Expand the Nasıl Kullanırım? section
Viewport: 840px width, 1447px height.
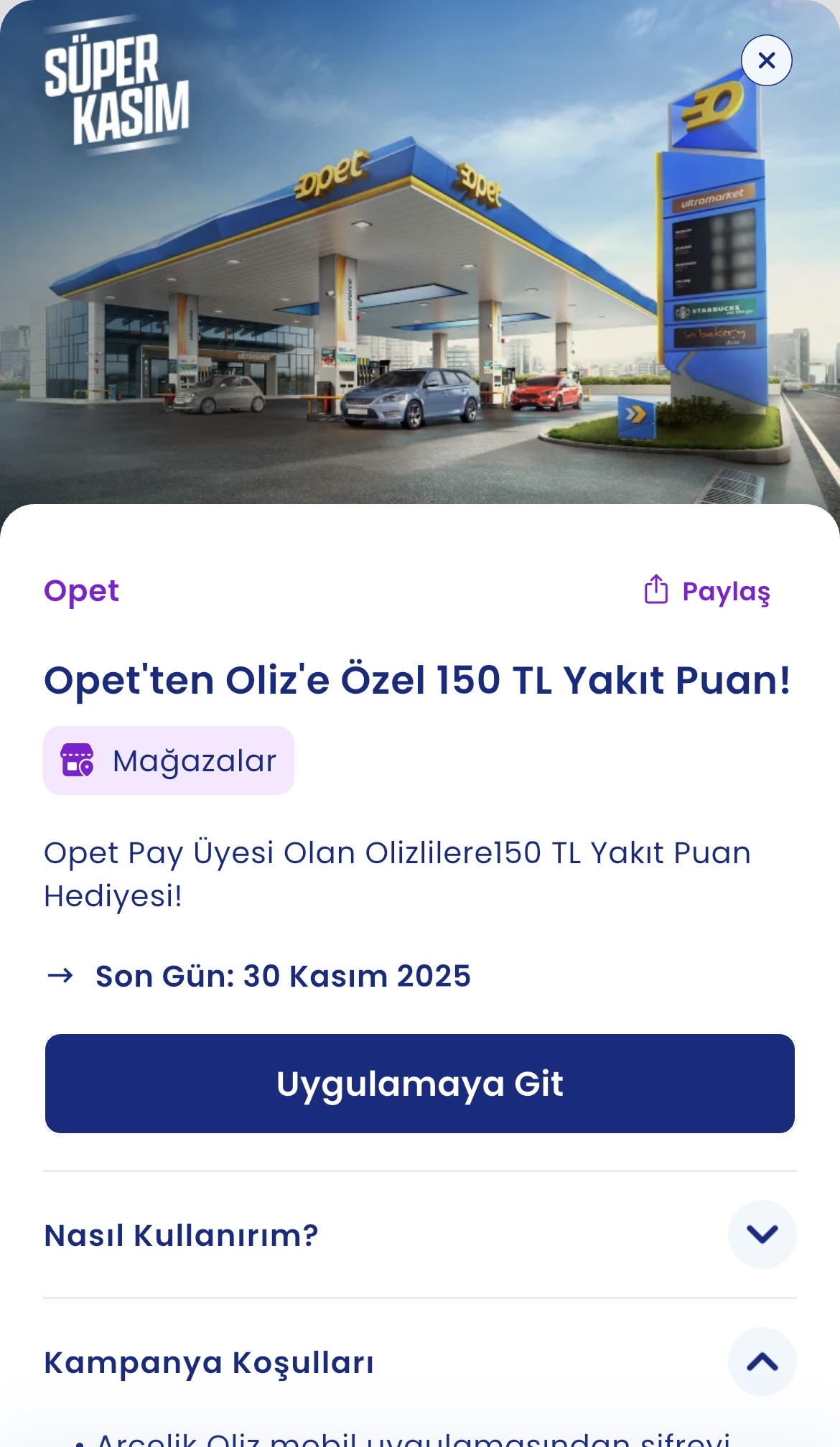[x=762, y=1234]
